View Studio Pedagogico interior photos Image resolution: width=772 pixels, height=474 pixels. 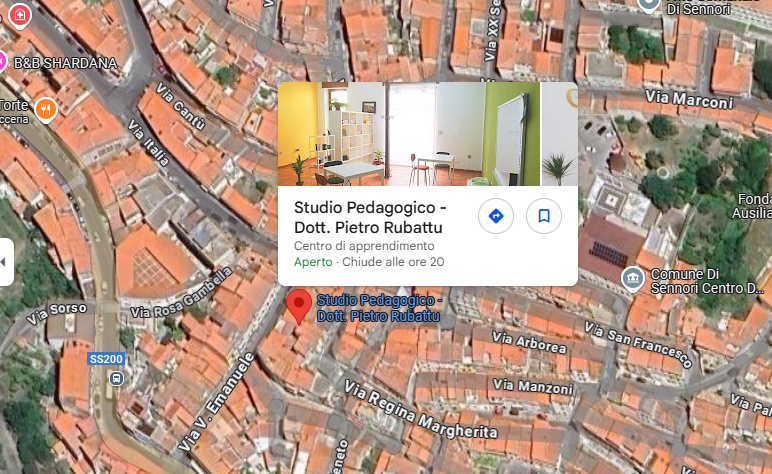click(427, 134)
